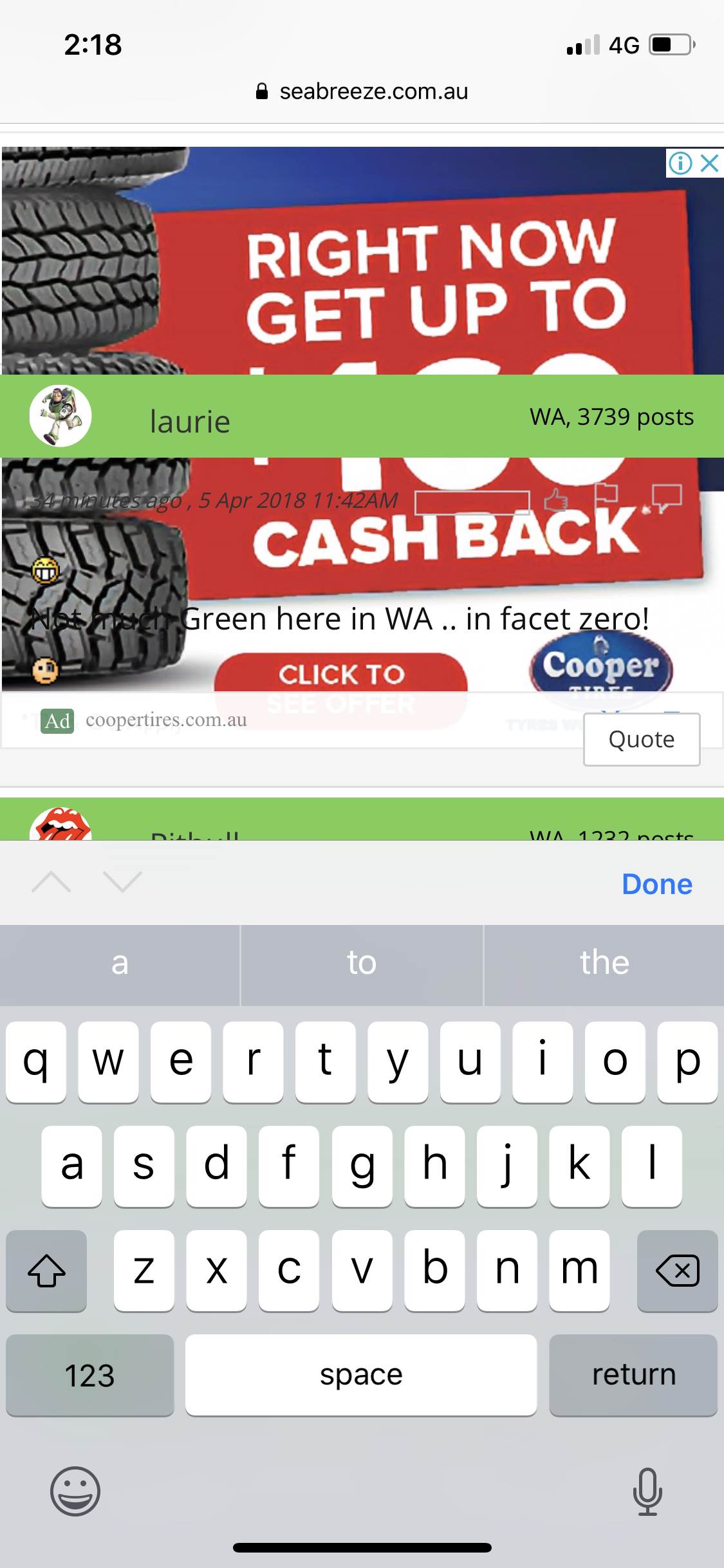
Task: Tap Done above the keyboard
Action: 656,884
